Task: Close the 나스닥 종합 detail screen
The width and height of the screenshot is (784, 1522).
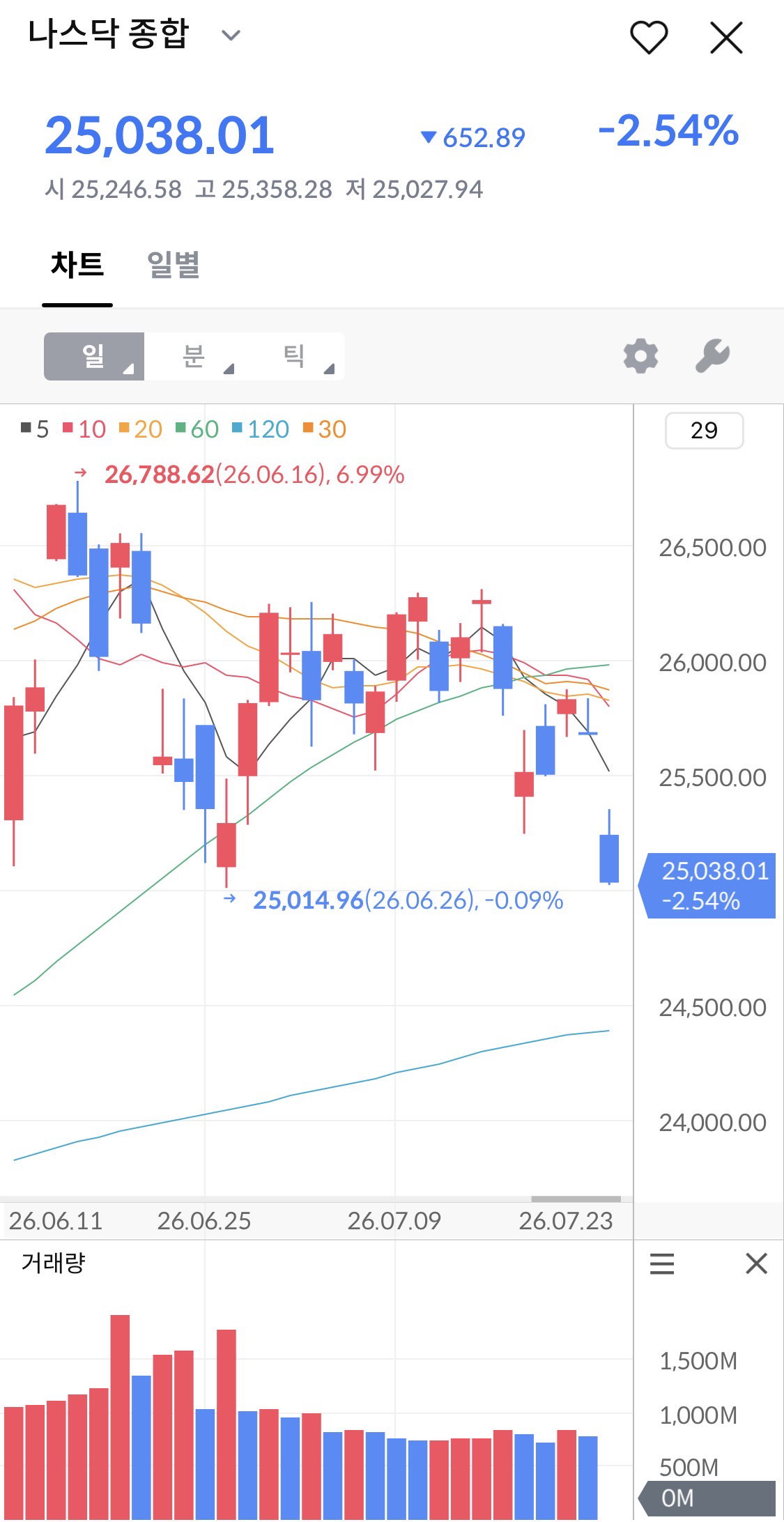Action: 726,37
